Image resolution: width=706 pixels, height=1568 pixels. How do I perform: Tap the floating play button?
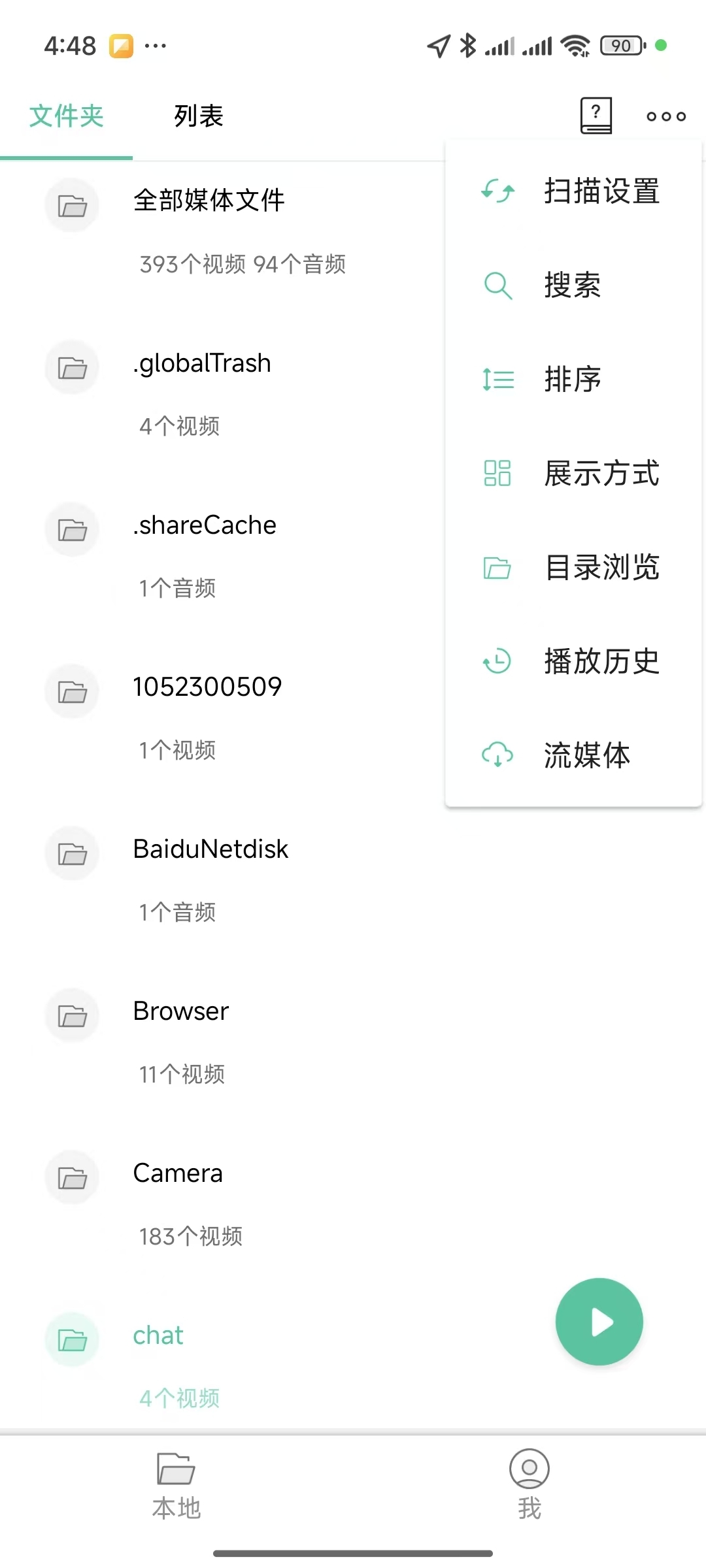[x=599, y=1321]
